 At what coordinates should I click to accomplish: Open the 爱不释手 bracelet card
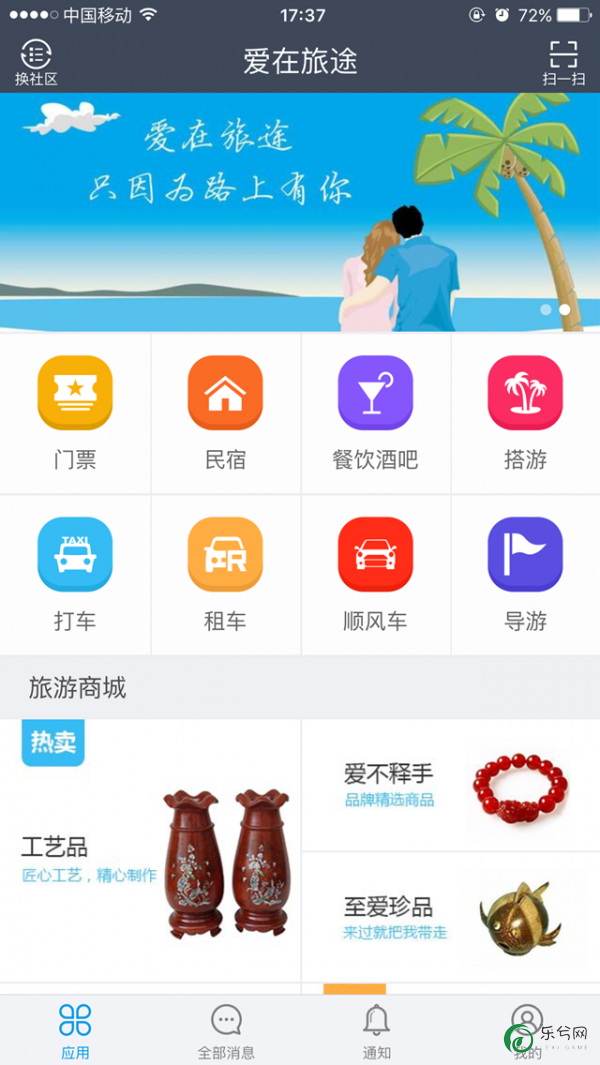[x=450, y=785]
